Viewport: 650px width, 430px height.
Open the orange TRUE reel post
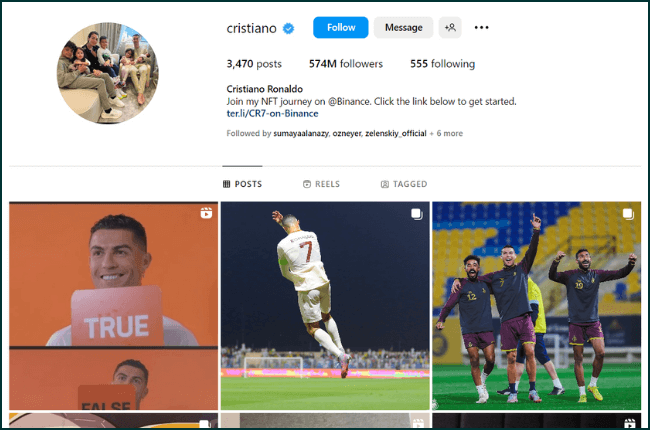tap(114, 305)
